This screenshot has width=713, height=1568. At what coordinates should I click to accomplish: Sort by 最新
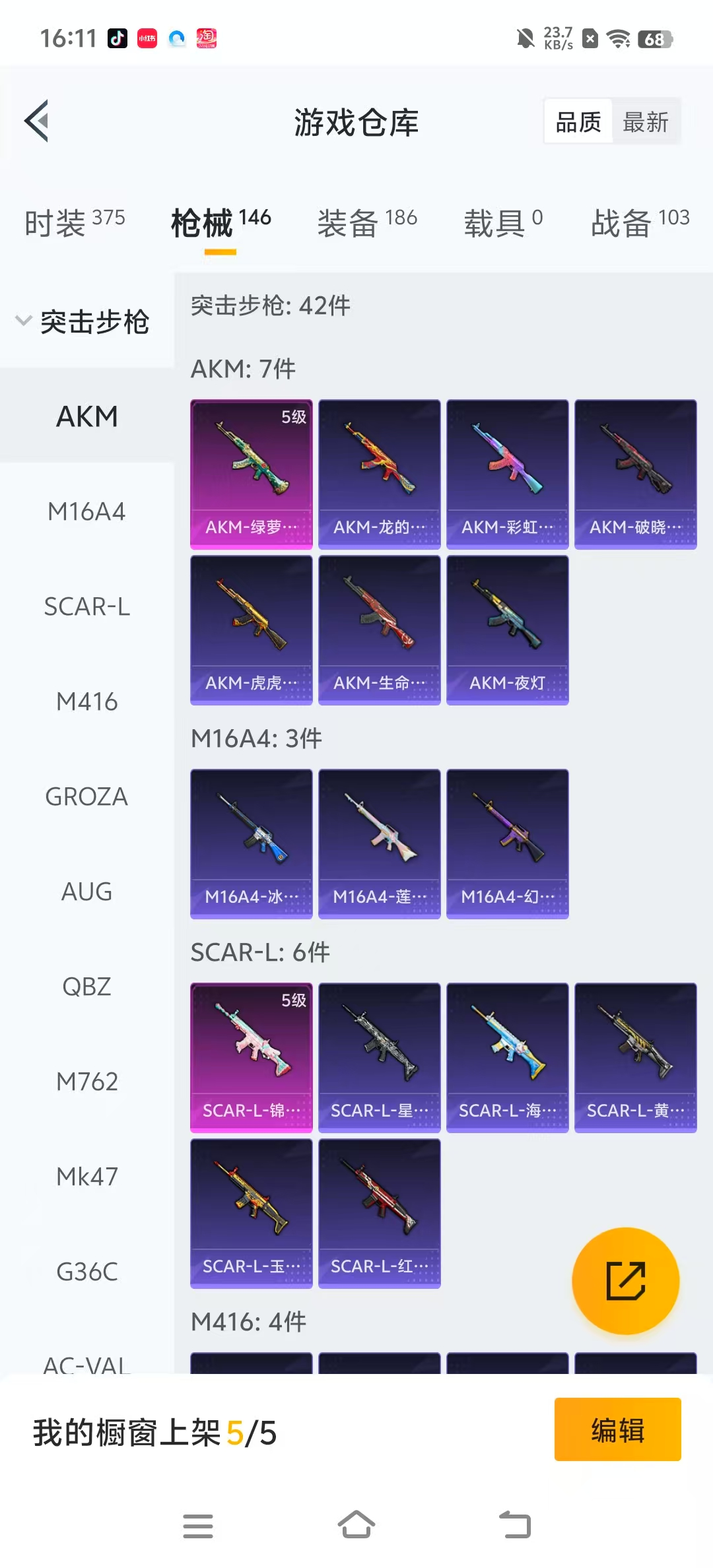tap(645, 122)
